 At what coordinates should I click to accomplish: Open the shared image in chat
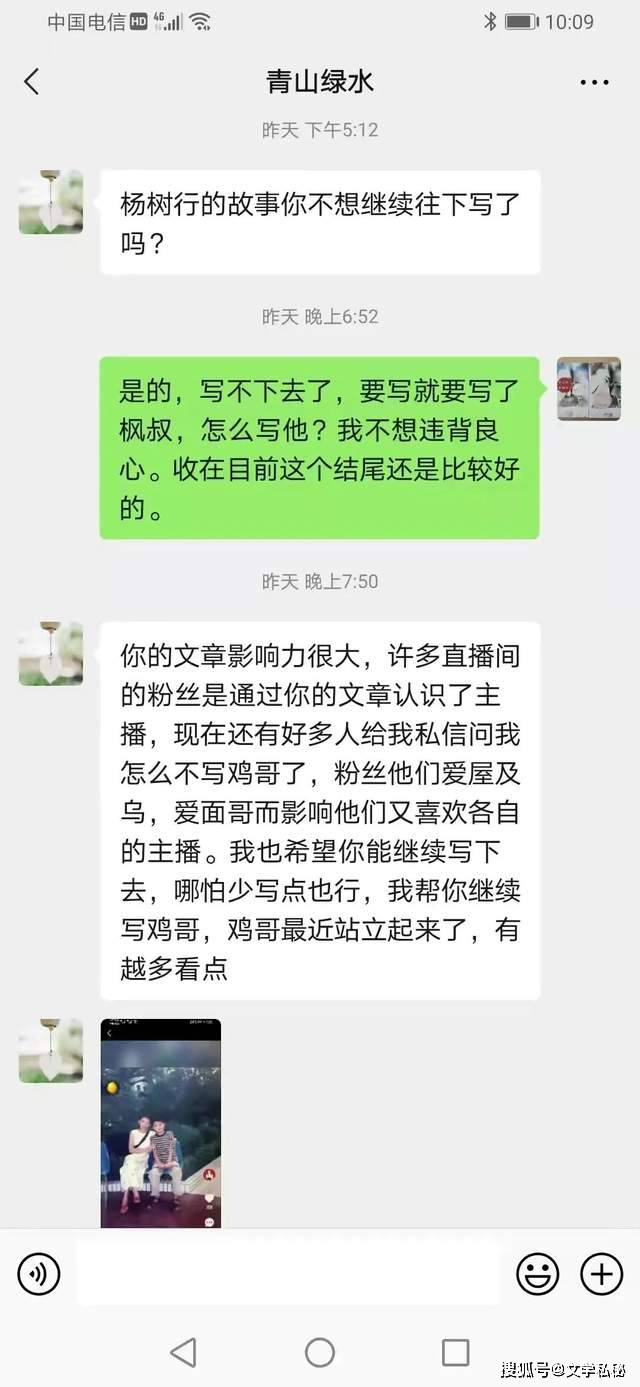[x=160, y=1122]
